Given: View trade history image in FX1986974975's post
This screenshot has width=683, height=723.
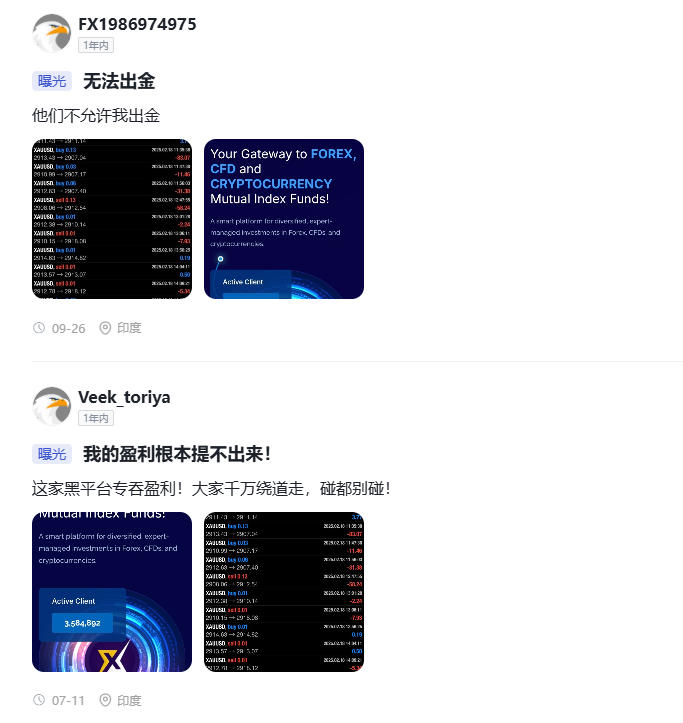Looking at the screenshot, I should (112, 219).
